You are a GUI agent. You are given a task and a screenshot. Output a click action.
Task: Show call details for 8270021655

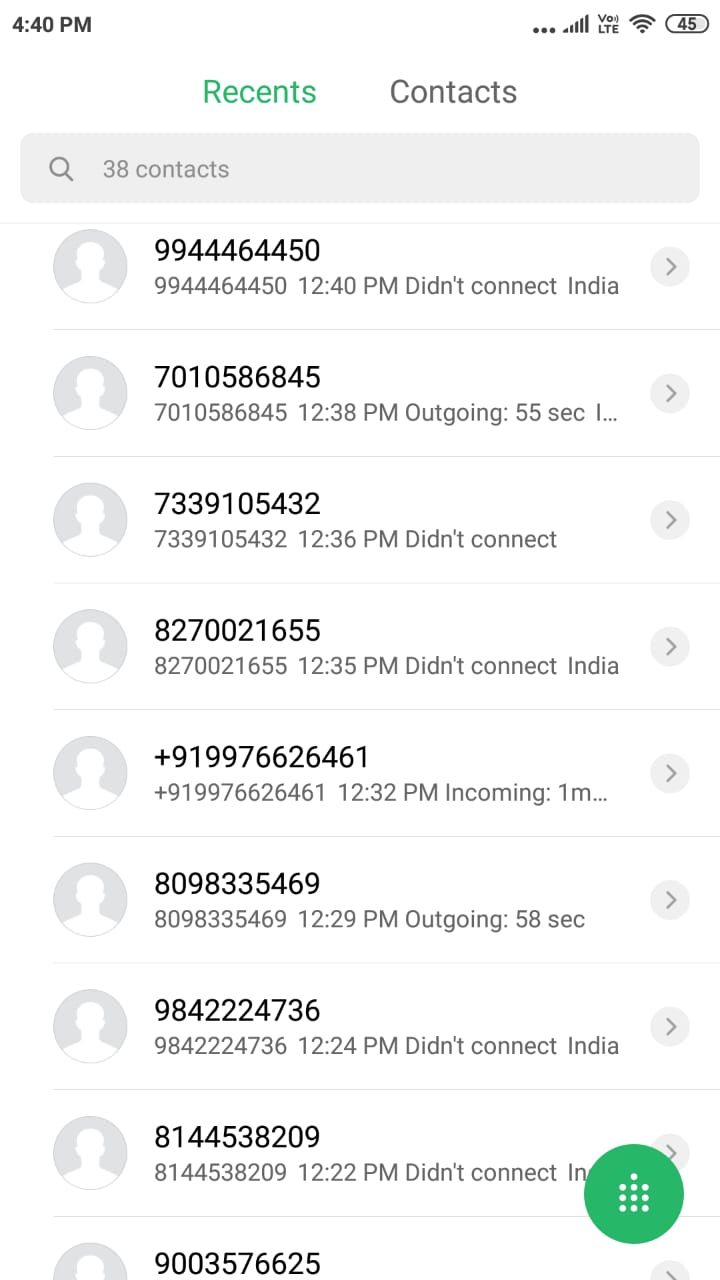tap(671, 647)
